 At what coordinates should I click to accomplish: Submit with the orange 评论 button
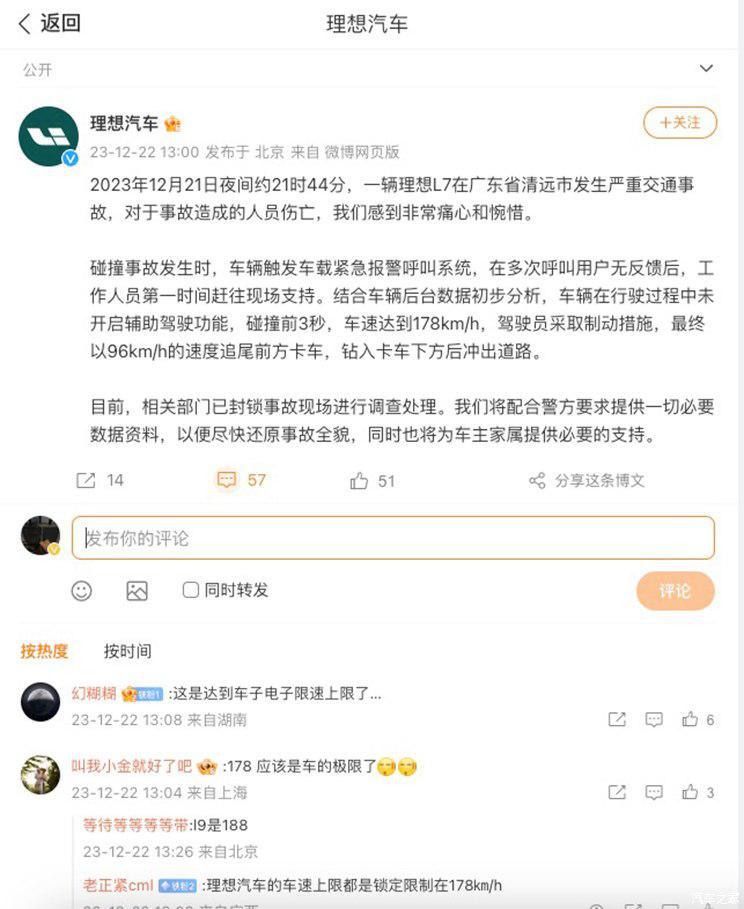coord(675,590)
